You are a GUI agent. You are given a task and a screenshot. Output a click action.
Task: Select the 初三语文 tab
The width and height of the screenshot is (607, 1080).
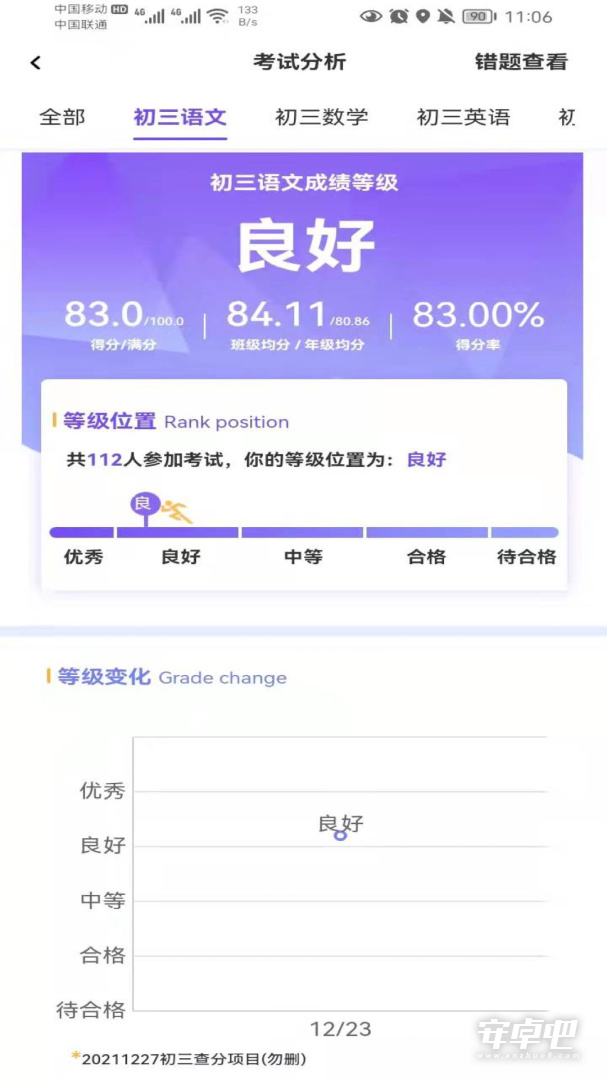pyautogui.click(x=180, y=116)
